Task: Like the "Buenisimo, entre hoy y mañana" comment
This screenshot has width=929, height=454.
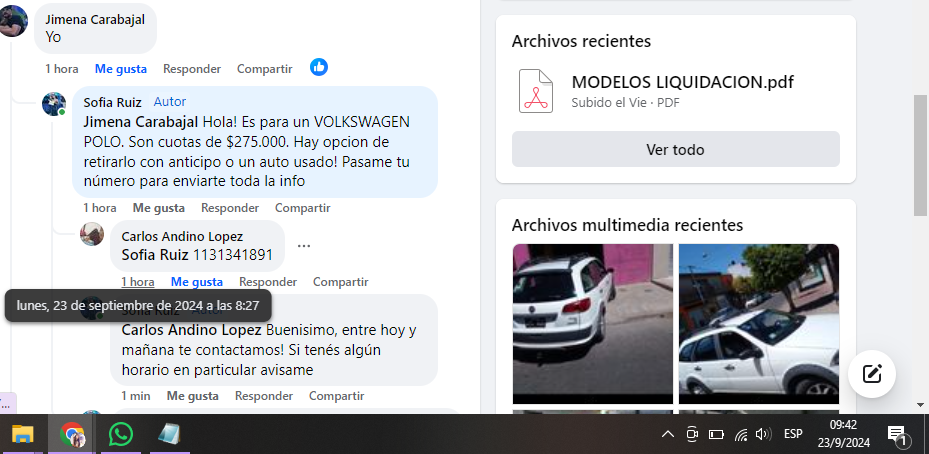Action: 192,396
